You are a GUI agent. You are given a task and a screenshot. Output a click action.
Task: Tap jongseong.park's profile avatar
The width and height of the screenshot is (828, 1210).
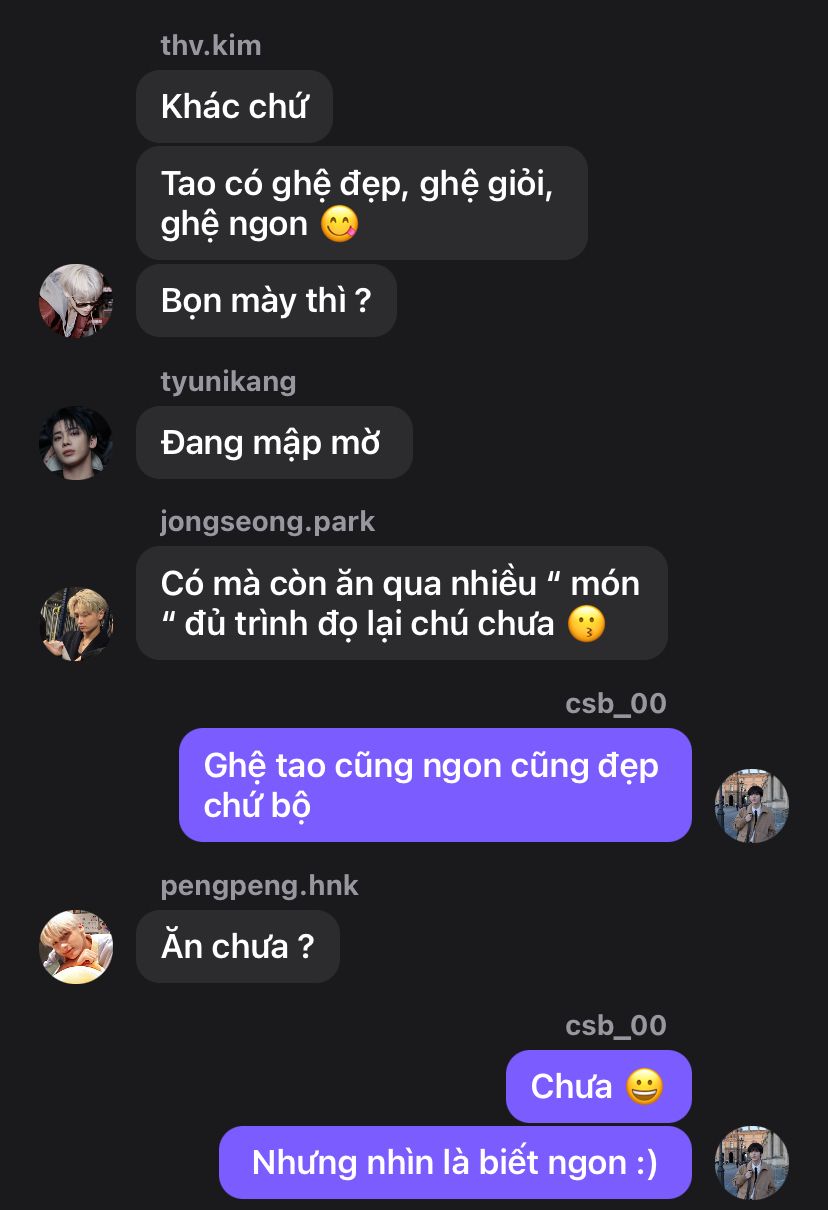(x=76, y=624)
